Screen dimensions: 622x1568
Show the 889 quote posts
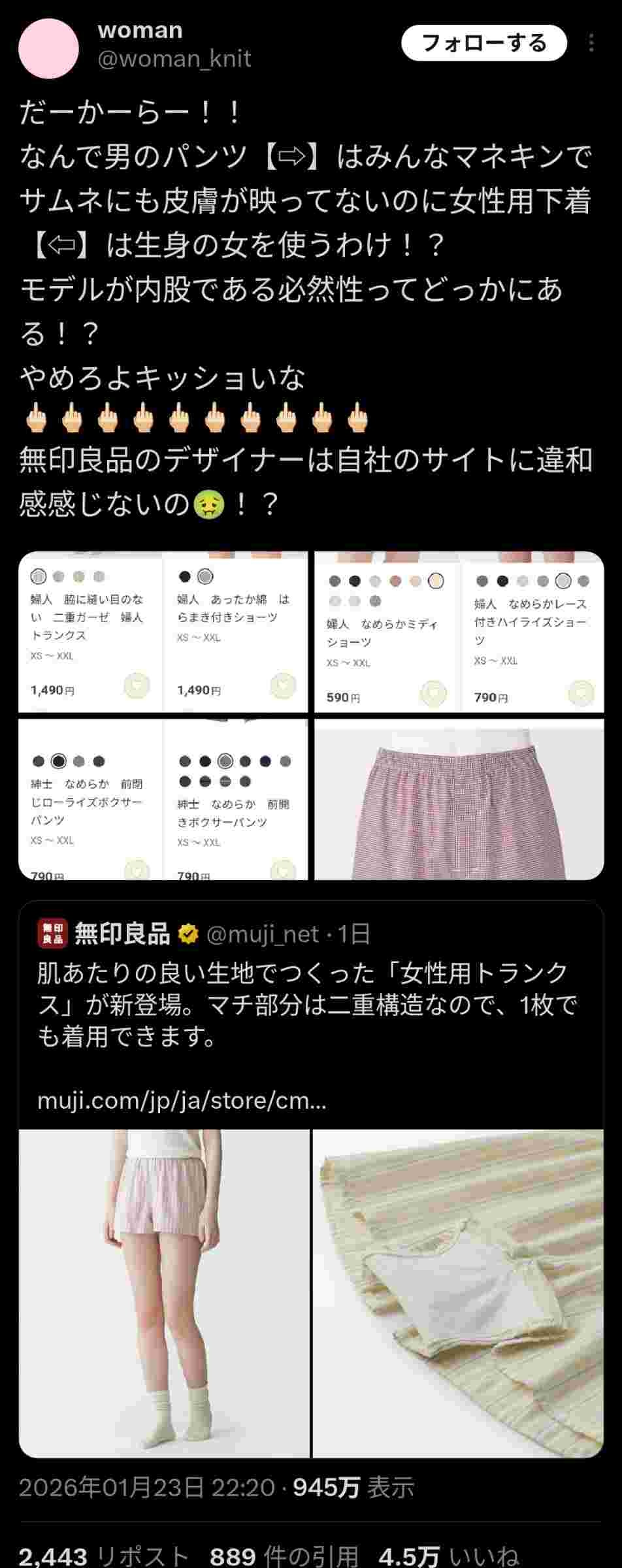click(x=284, y=1556)
